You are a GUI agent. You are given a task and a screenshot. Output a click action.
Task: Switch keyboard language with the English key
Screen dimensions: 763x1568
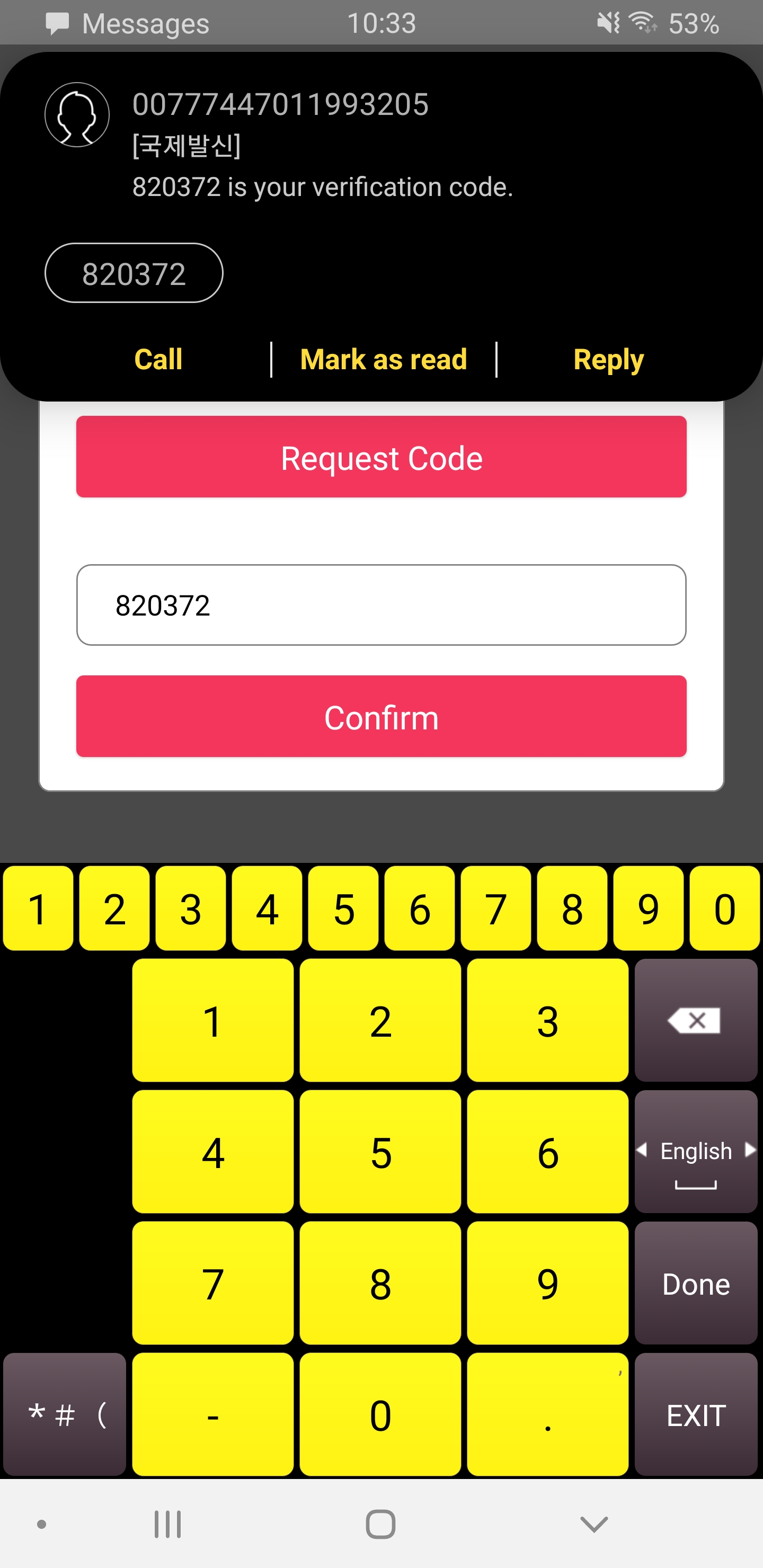695,1152
